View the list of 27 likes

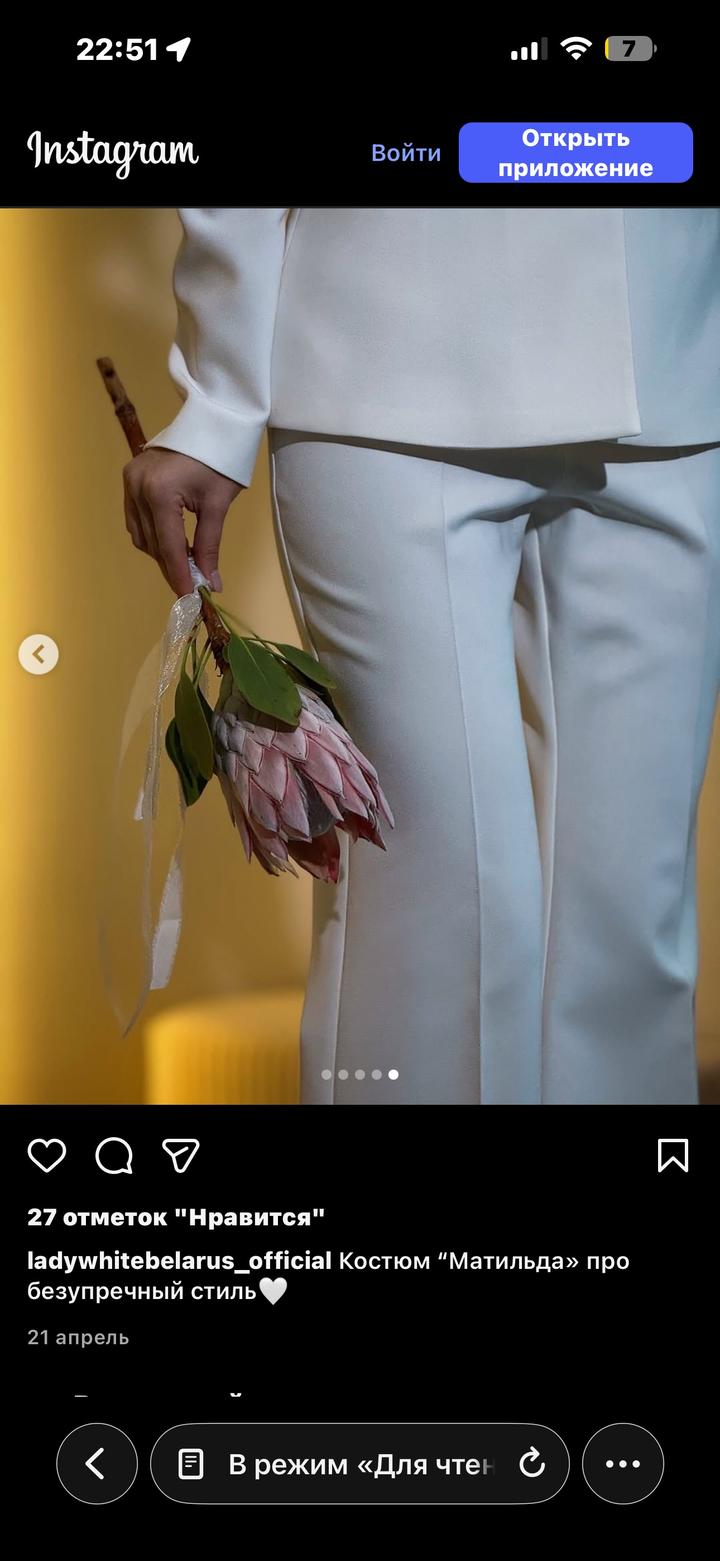coord(176,1217)
